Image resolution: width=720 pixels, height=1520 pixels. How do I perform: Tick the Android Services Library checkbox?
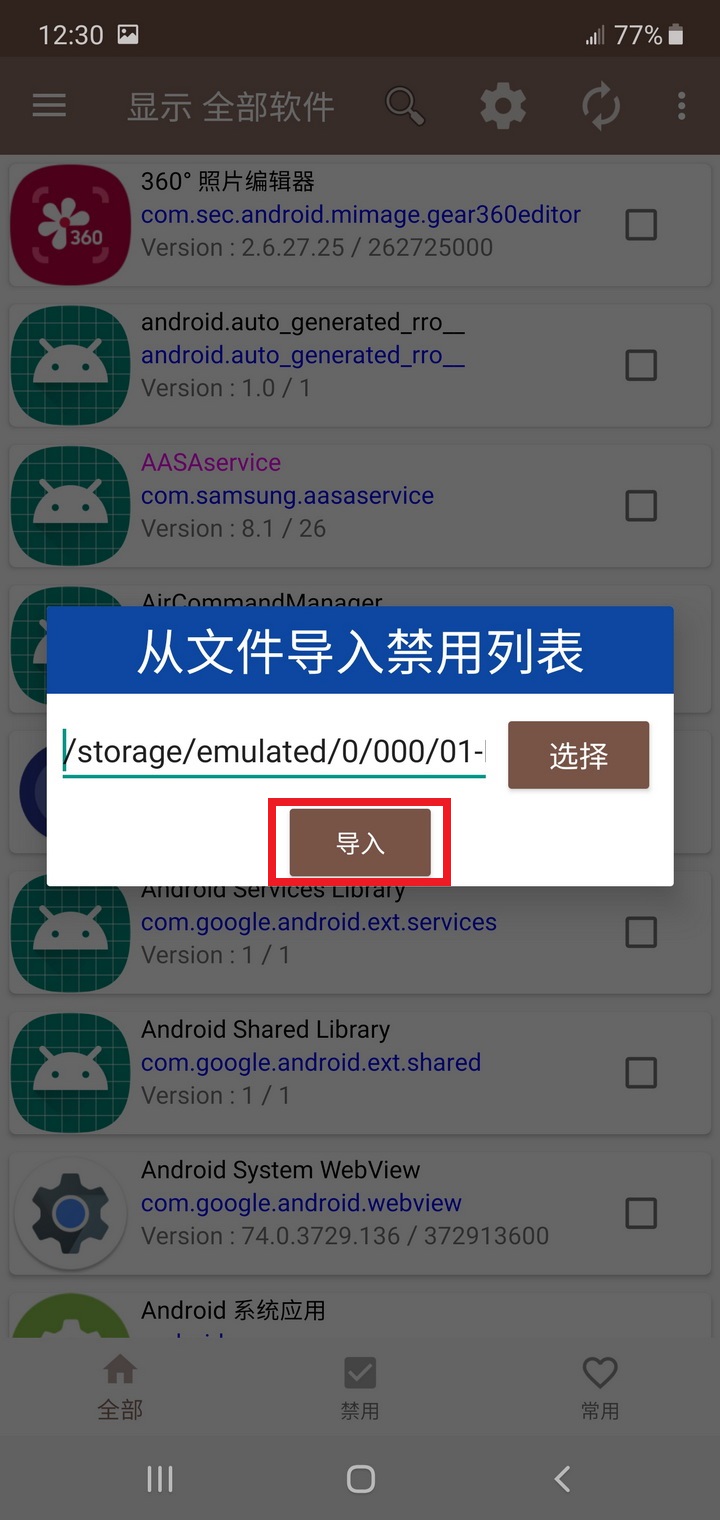[641, 932]
